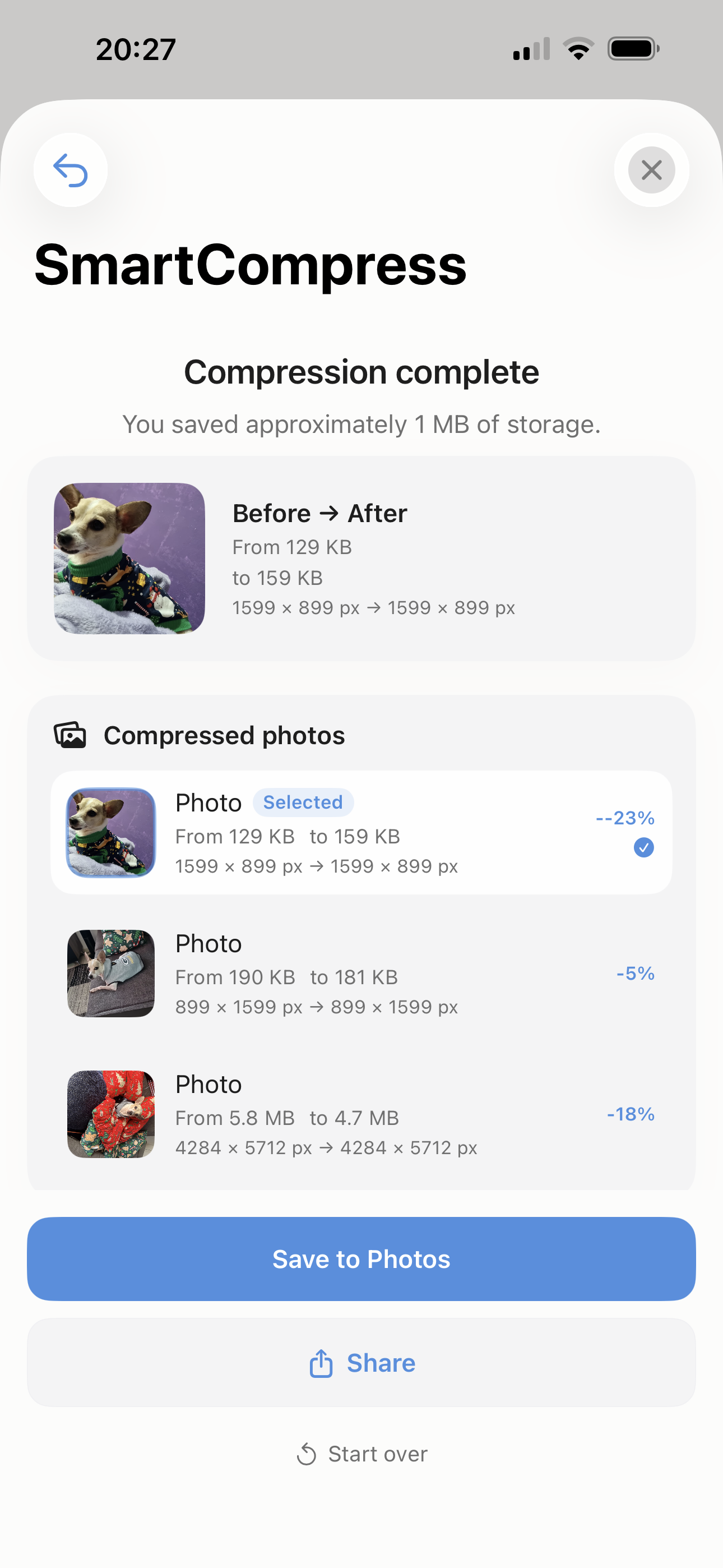723x1568 pixels.
Task: Tap the blue checkmark on the selected photo
Action: tap(643, 847)
